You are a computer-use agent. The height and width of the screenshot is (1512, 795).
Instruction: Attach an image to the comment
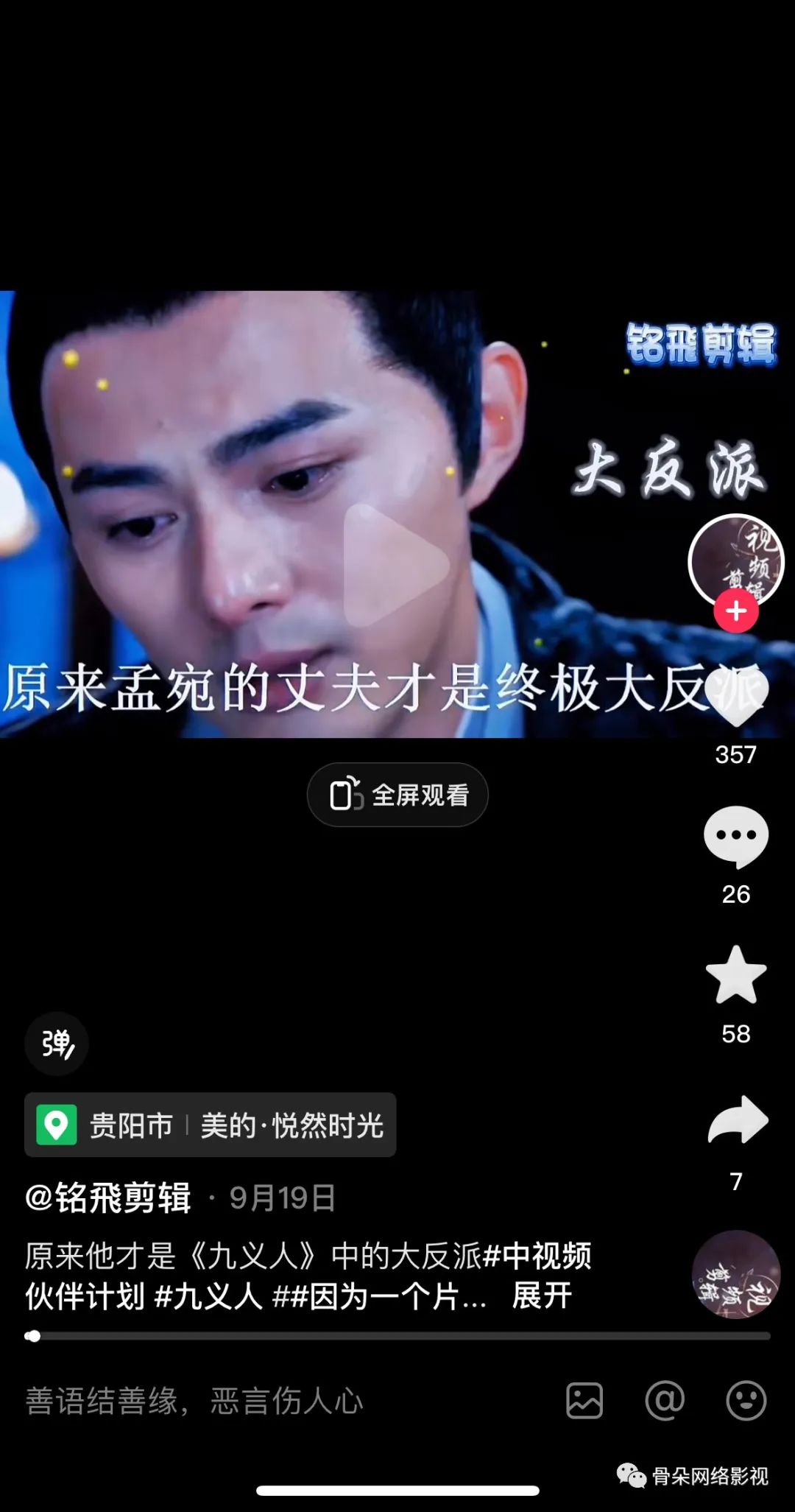click(x=584, y=1401)
